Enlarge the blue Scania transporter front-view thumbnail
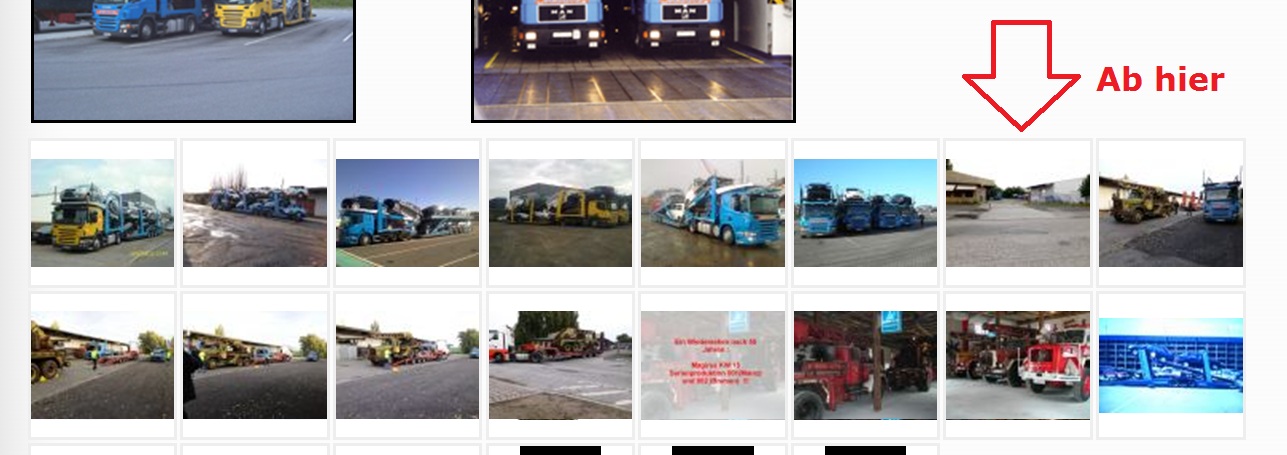The height and width of the screenshot is (455, 1287). click(x=712, y=213)
